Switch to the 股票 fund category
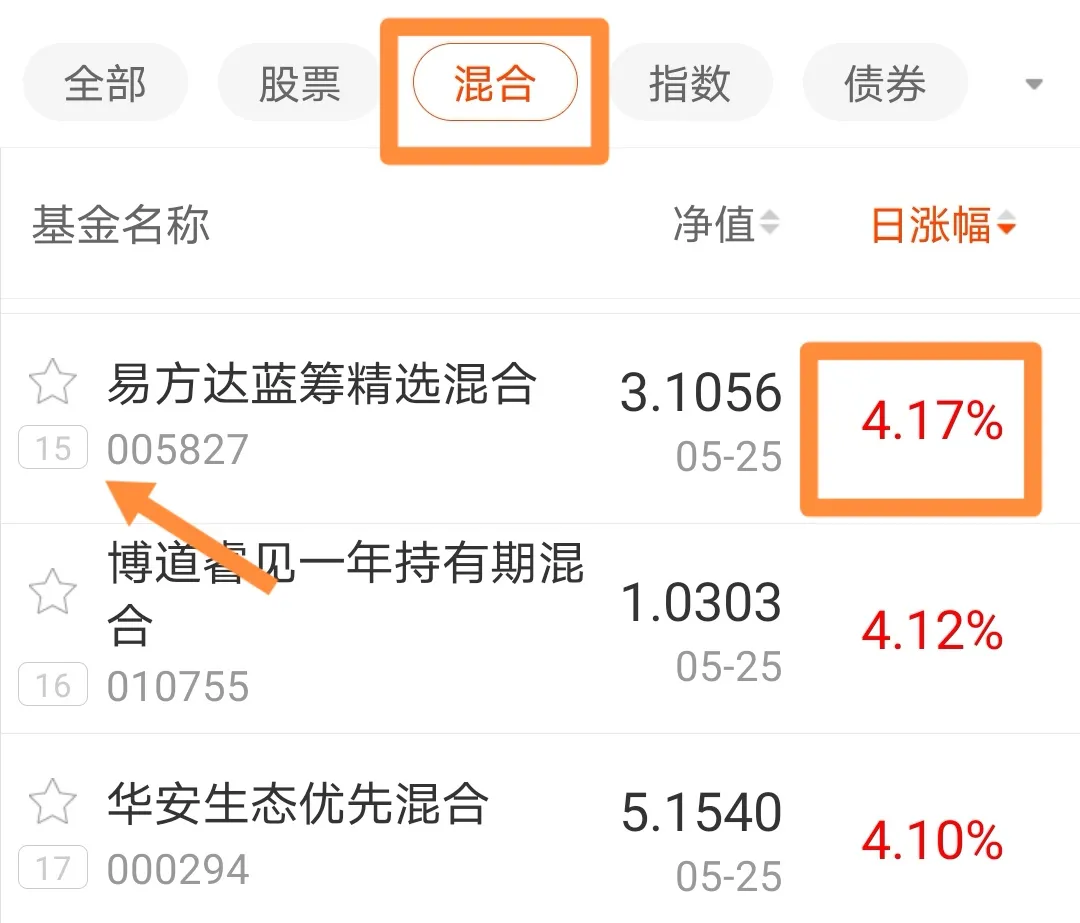 (299, 85)
